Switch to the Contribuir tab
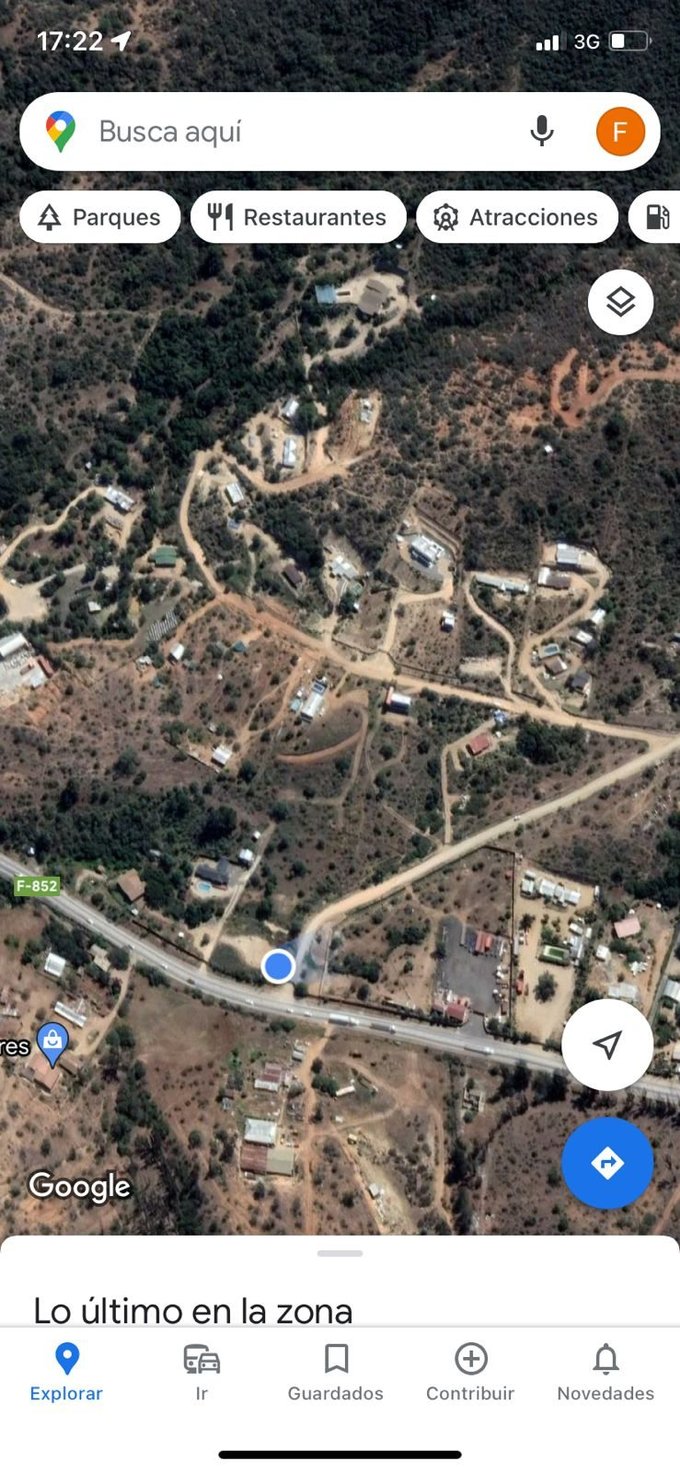Viewport: 680px width, 1472px height. coord(470,1372)
